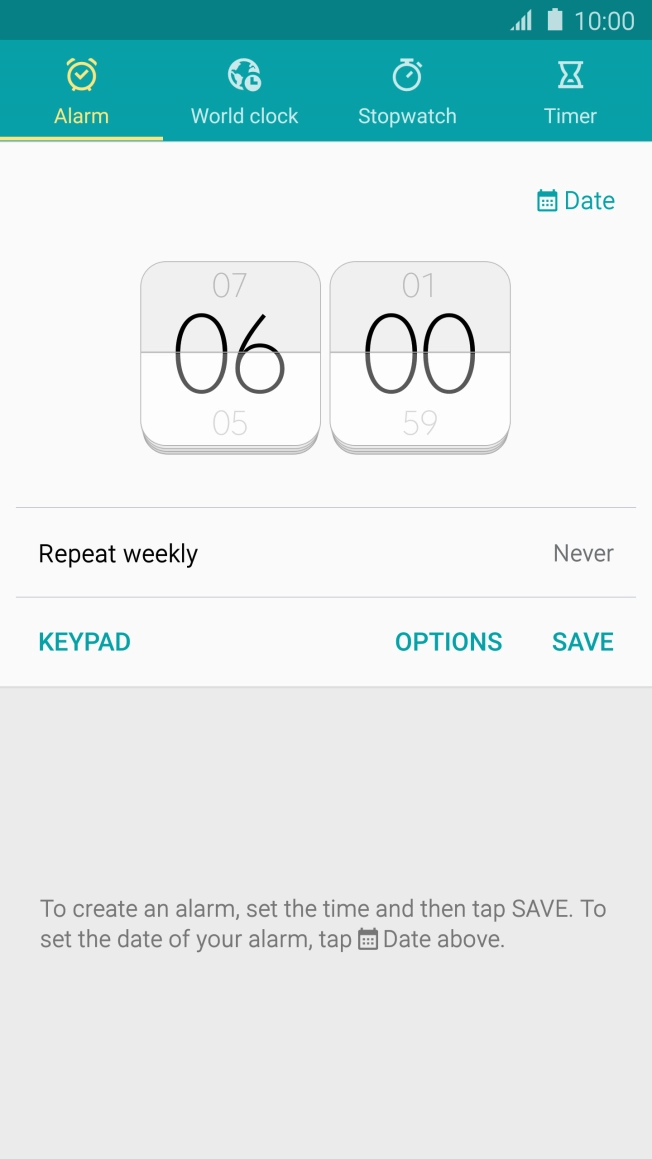Select minute 01 on the minute wheel
The image size is (652, 1159).
[x=419, y=286]
